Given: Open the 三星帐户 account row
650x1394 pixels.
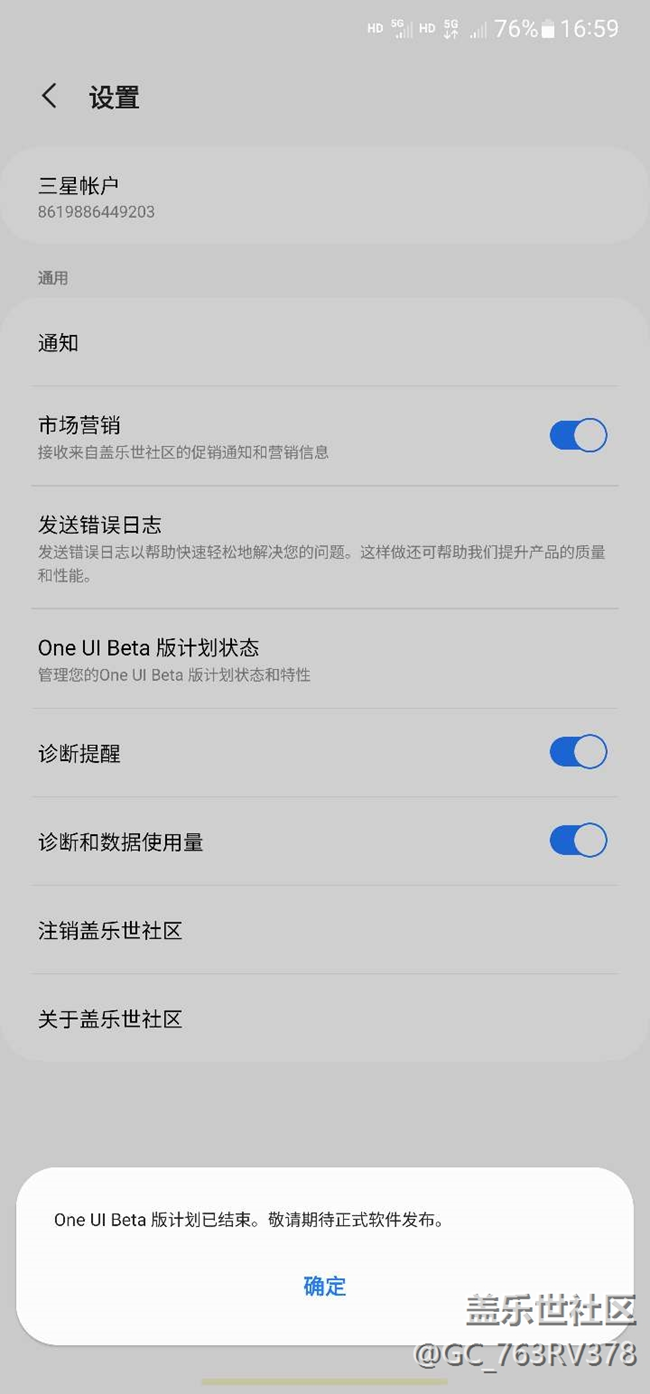Looking at the screenshot, I should click(325, 196).
